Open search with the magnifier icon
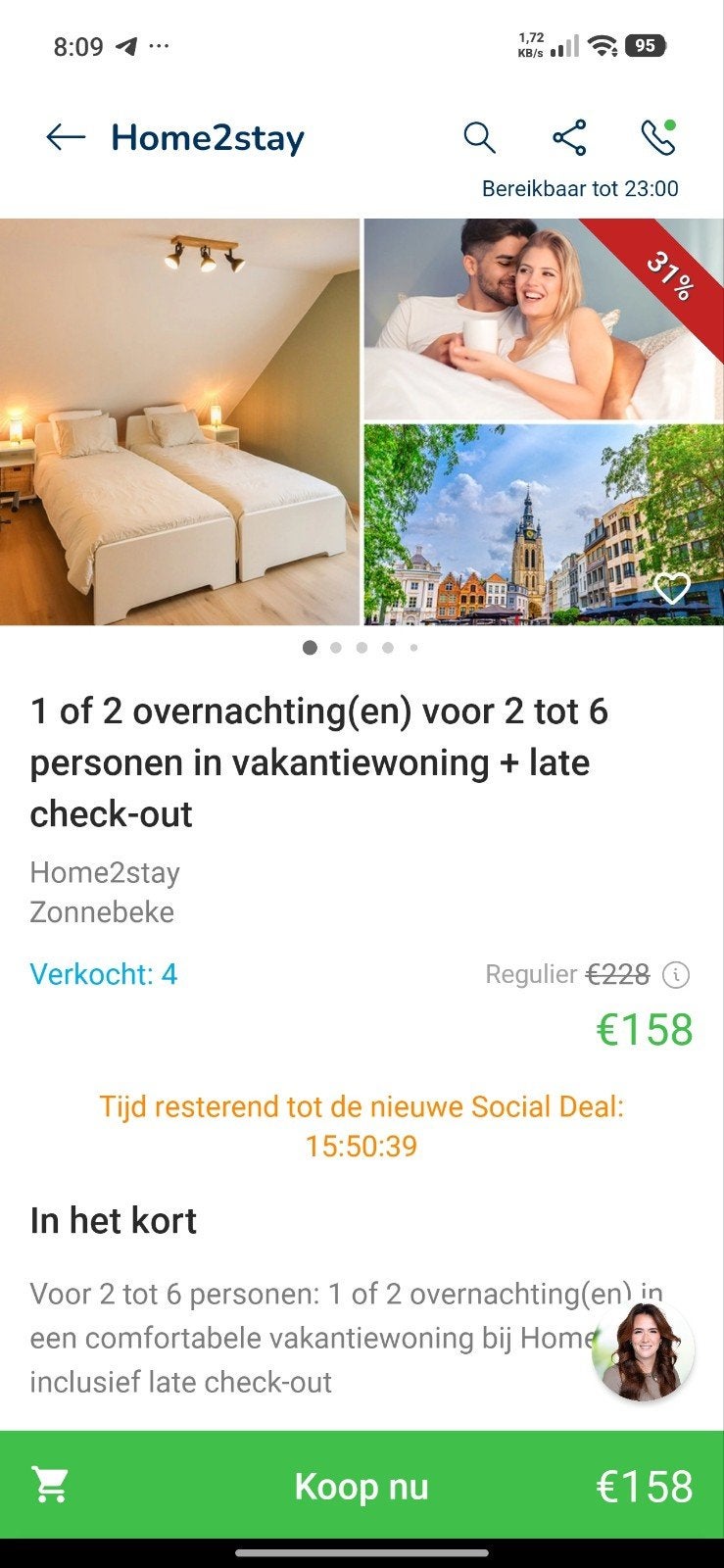 click(479, 138)
